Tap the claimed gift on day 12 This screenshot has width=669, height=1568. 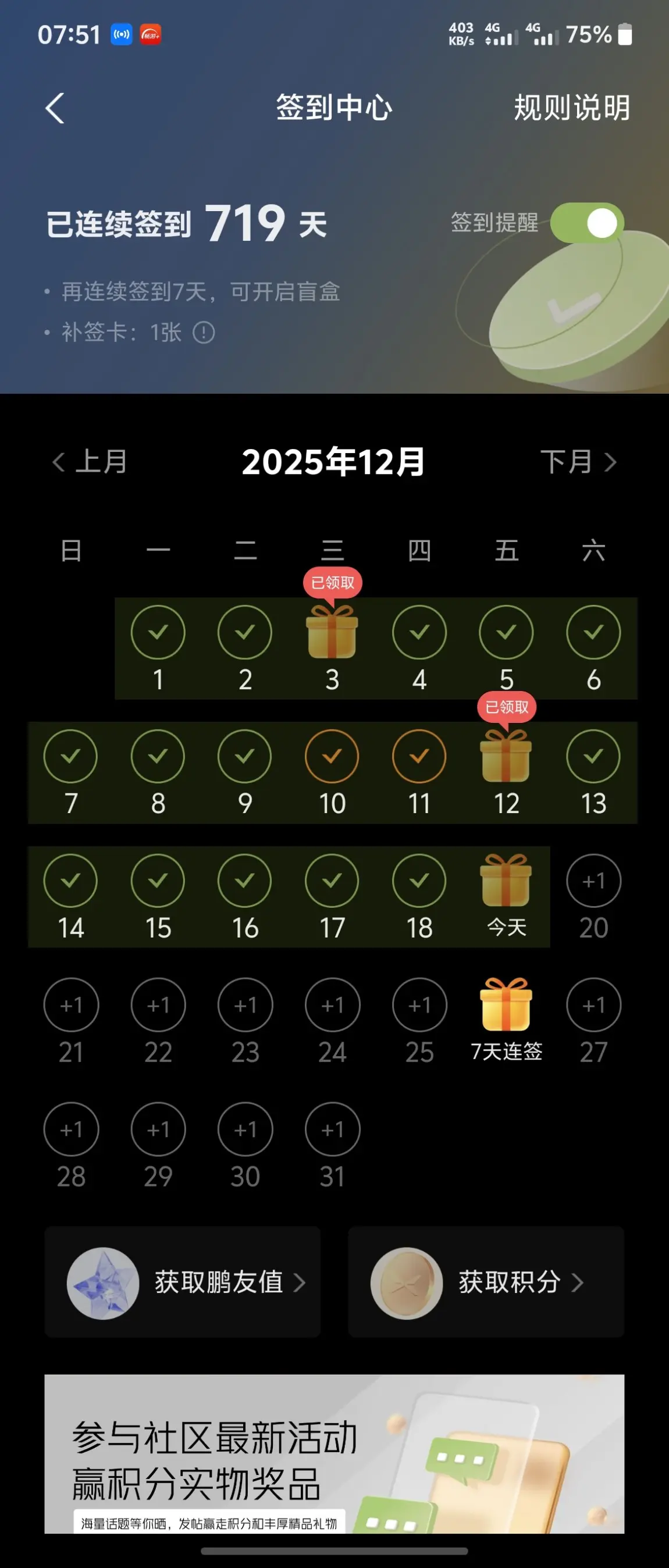[x=506, y=757]
